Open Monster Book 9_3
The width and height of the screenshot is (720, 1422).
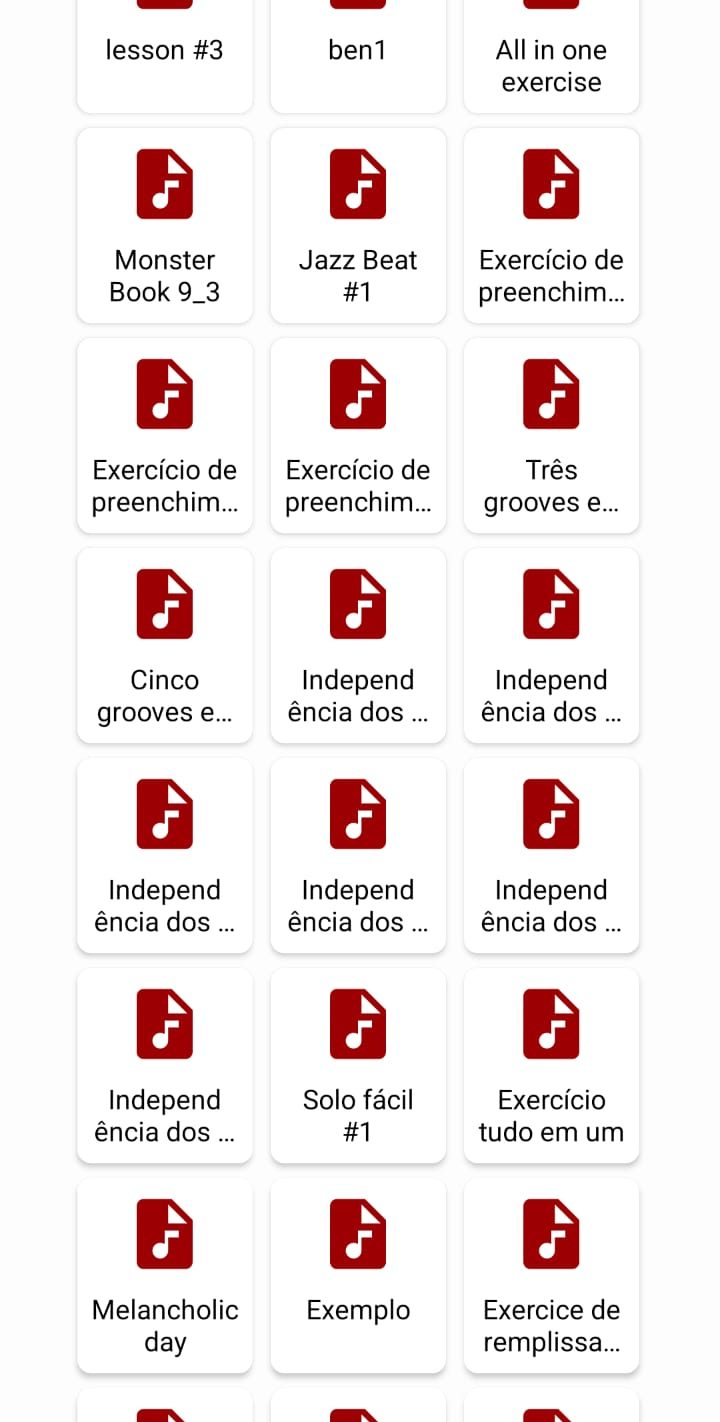point(165,226)
